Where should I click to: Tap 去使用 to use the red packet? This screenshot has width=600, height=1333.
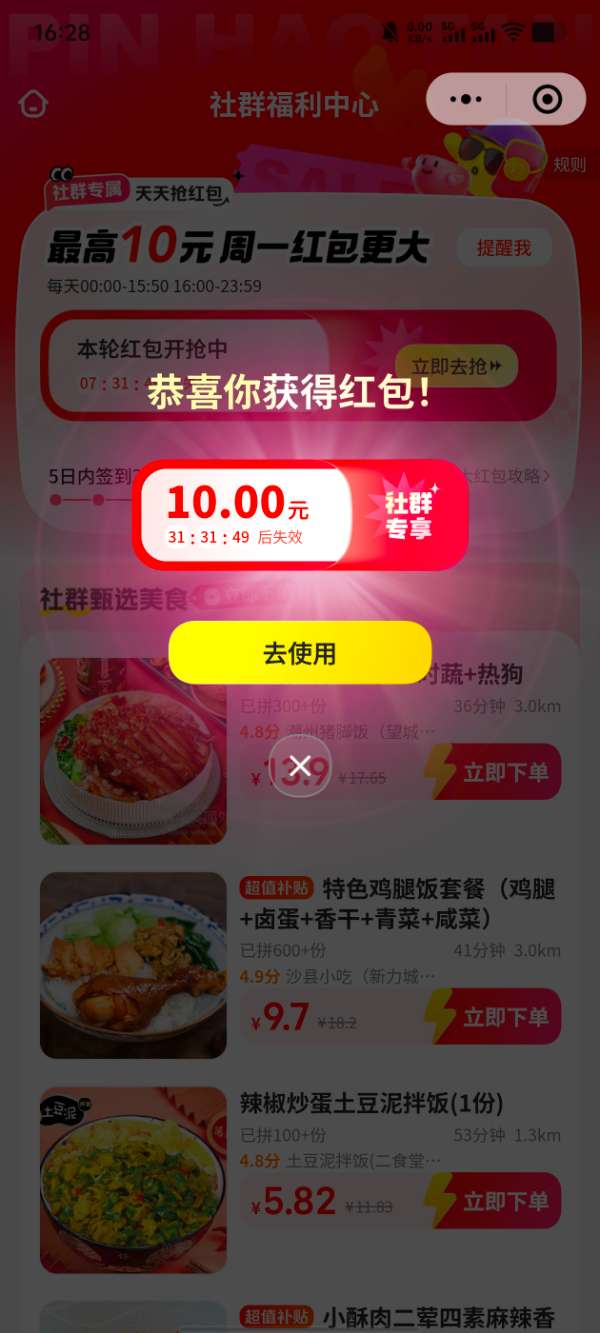point(300,653)
